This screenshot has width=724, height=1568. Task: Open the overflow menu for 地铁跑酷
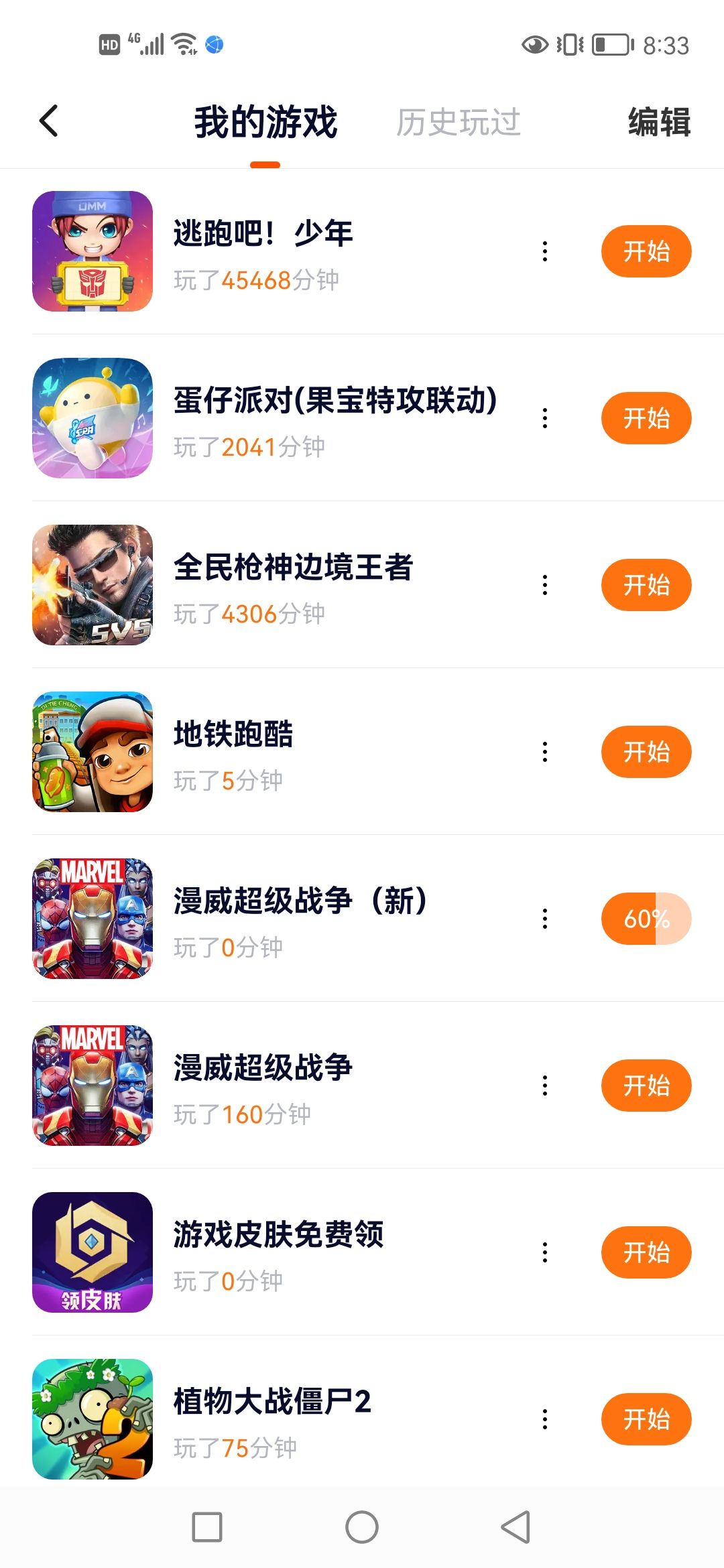point(545,752)
